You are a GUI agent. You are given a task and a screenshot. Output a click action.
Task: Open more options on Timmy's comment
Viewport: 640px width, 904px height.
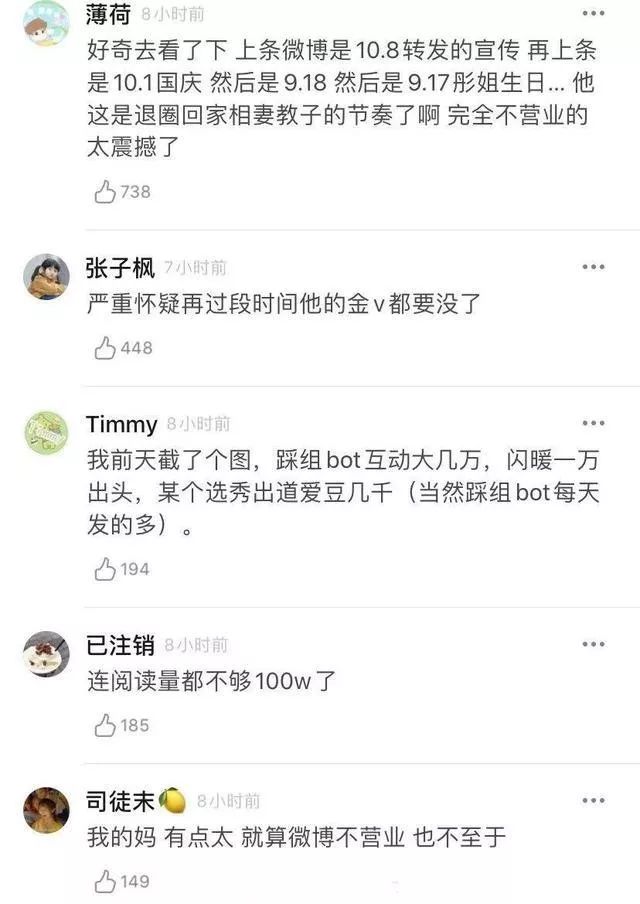point(593,423)
